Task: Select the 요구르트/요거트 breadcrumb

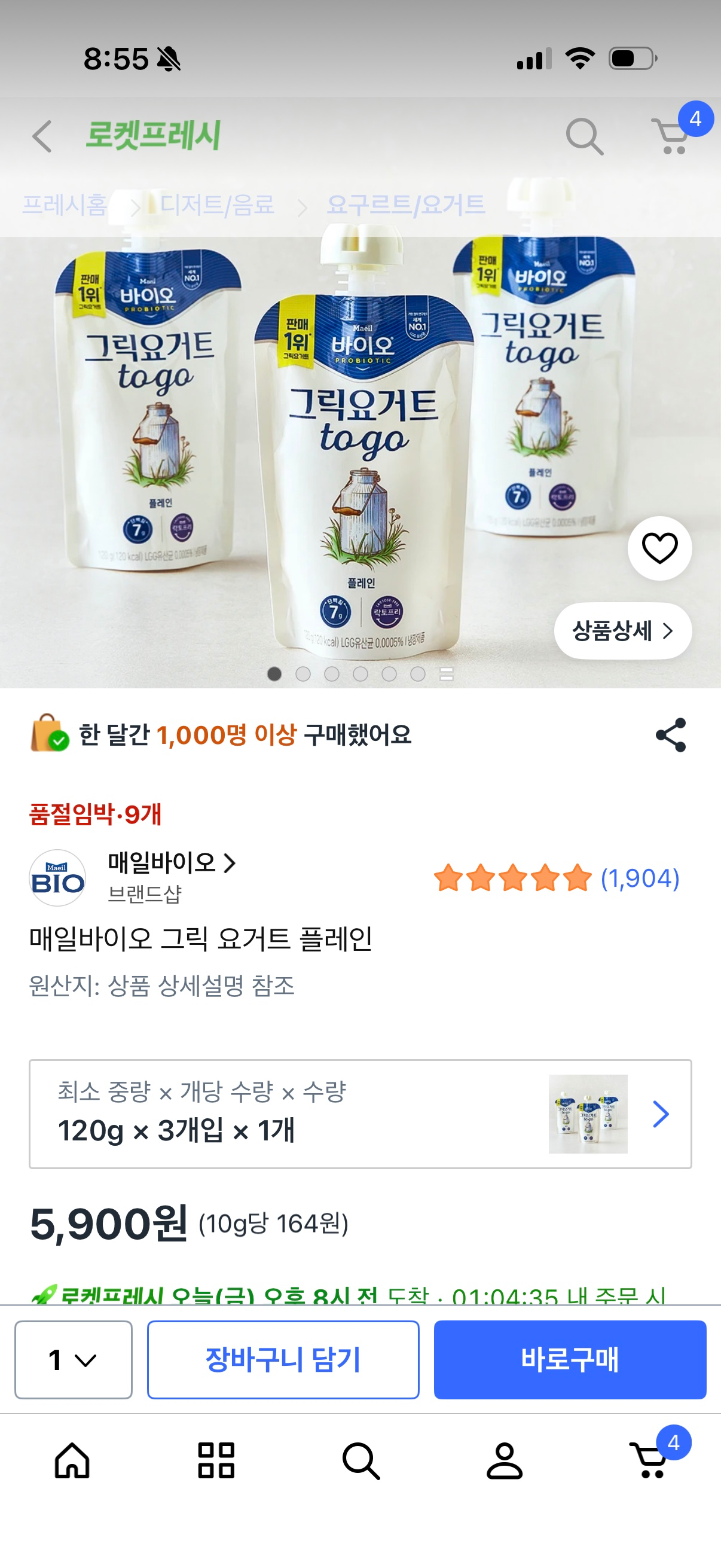Action: pyautogui.click(x=407, y=206)
